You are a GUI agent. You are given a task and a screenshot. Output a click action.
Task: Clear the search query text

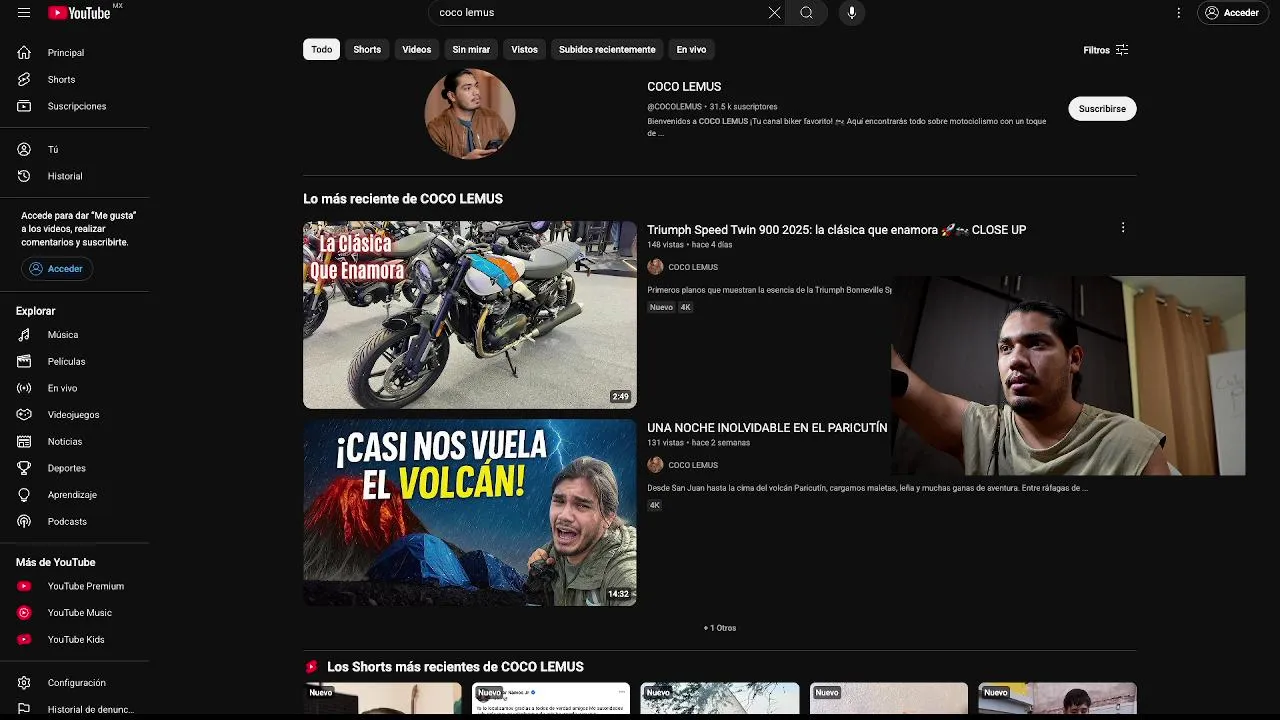pyautogui.click(x=774, y=13)
